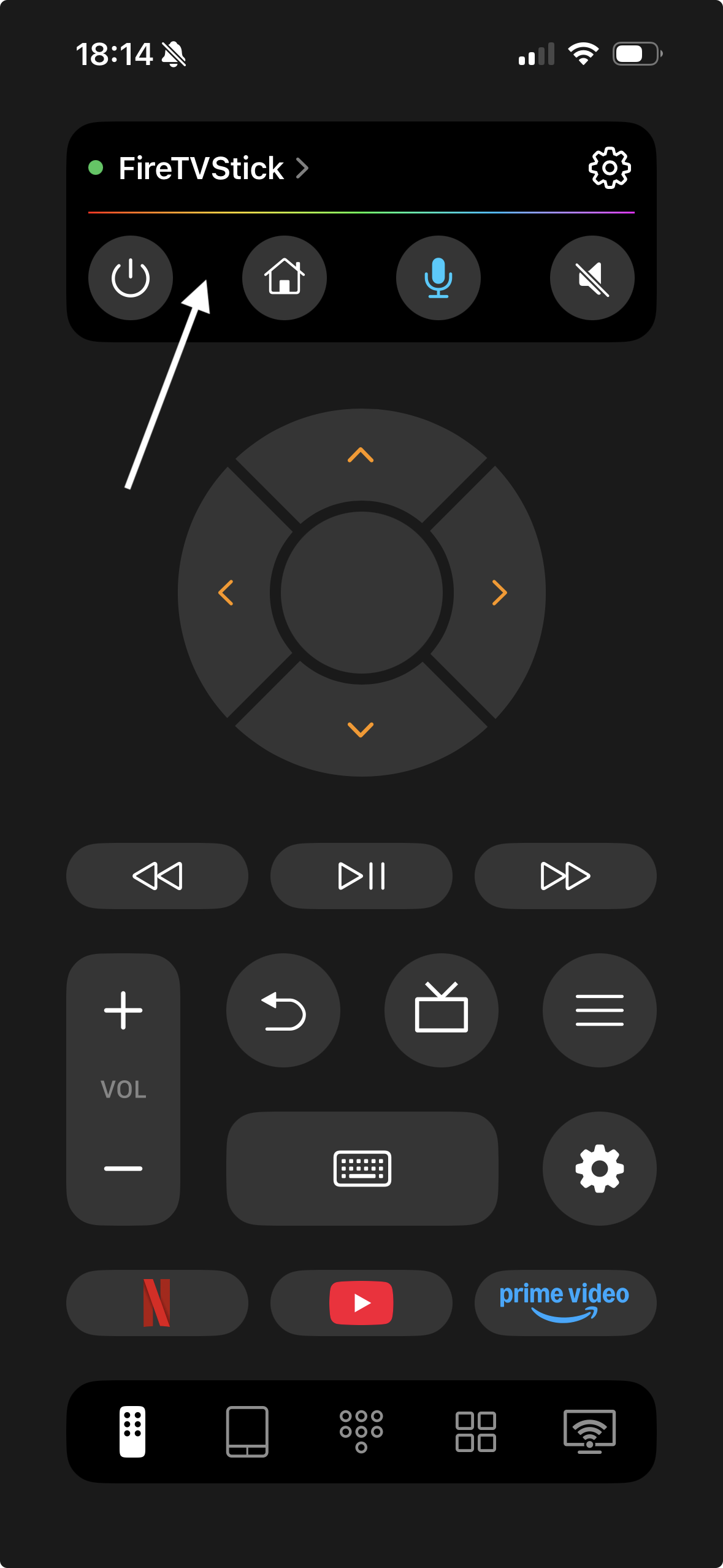Decrease volume with the minus button
723x1568 pixels.
(123, 1168)
